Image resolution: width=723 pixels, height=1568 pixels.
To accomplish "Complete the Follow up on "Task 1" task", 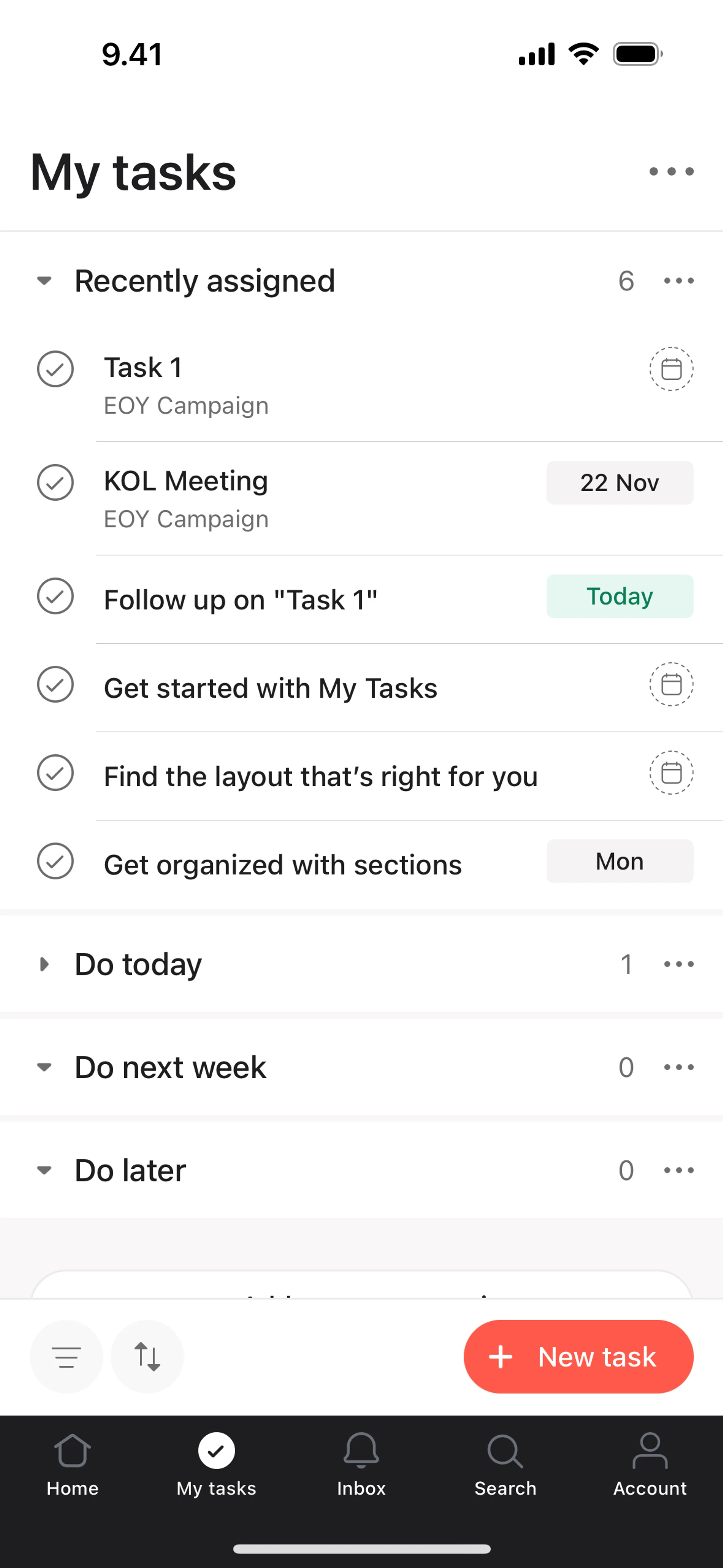I will [x=55, y=596].
